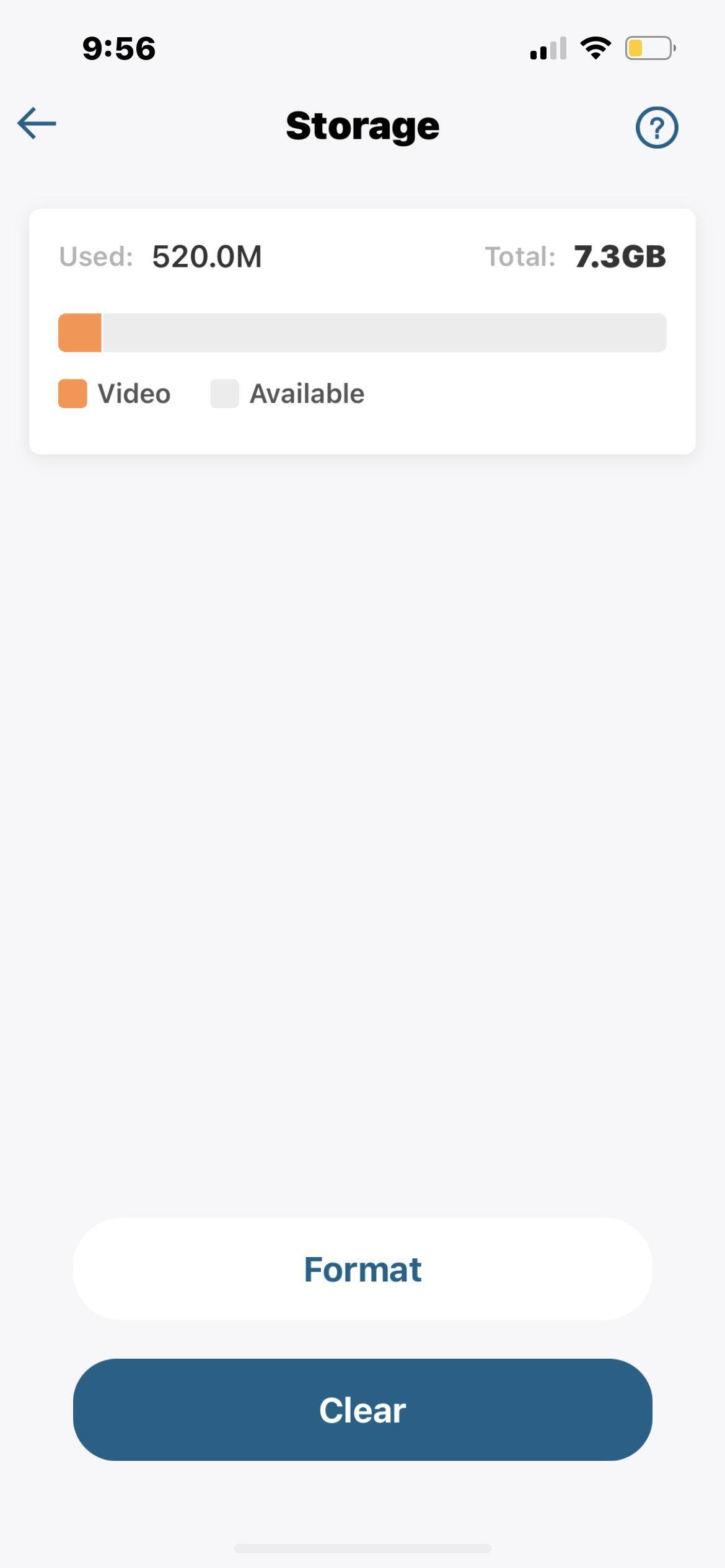Open the storage help question icon
This screenshot has height=1568, width=725.
[x=657, y=128]
